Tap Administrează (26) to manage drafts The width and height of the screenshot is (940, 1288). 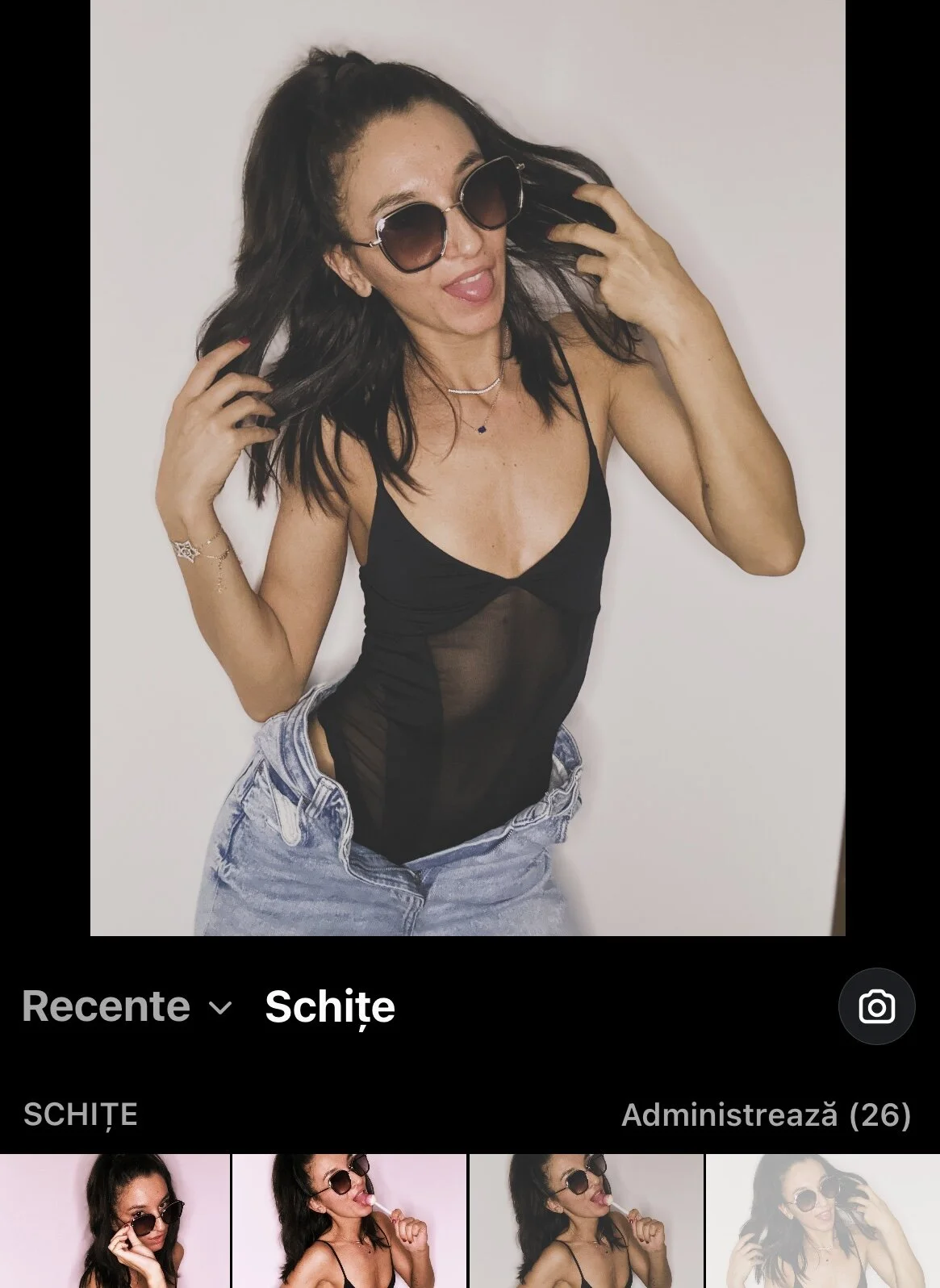pos(766,1115)
